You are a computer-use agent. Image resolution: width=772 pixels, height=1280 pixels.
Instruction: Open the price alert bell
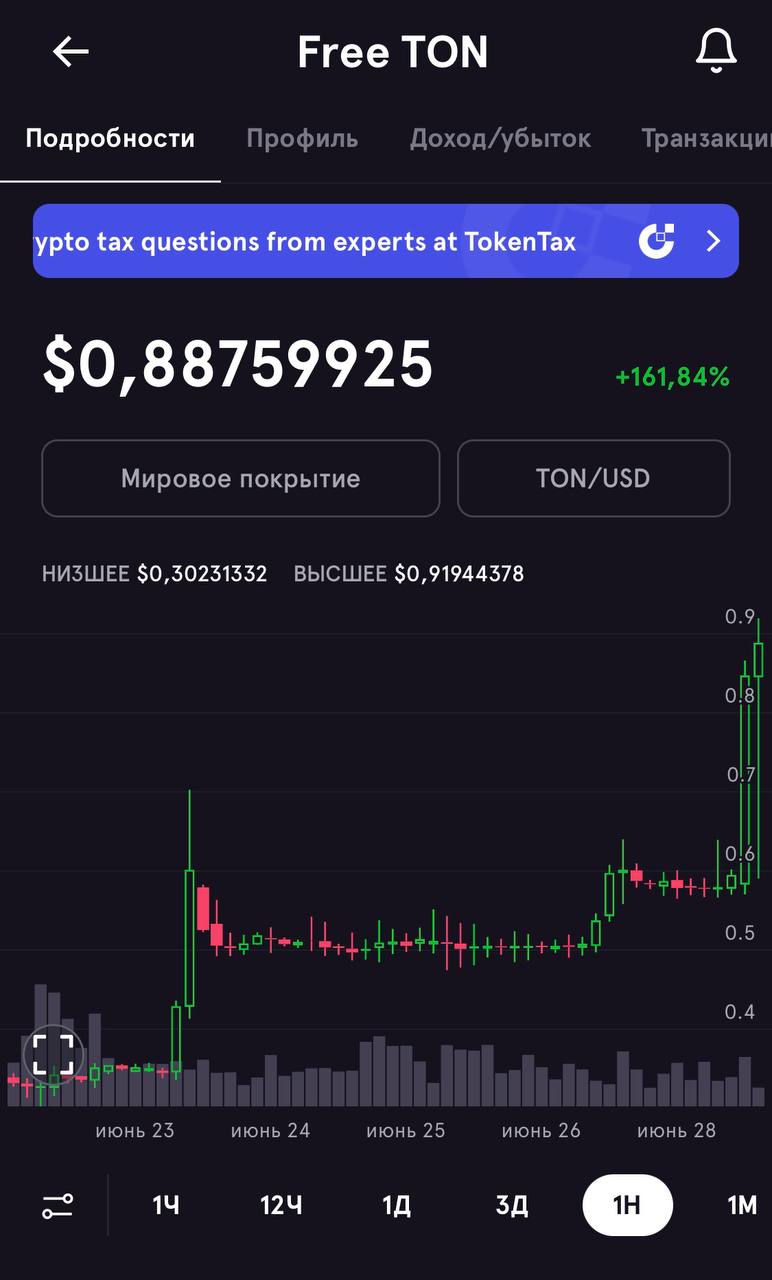716,50
